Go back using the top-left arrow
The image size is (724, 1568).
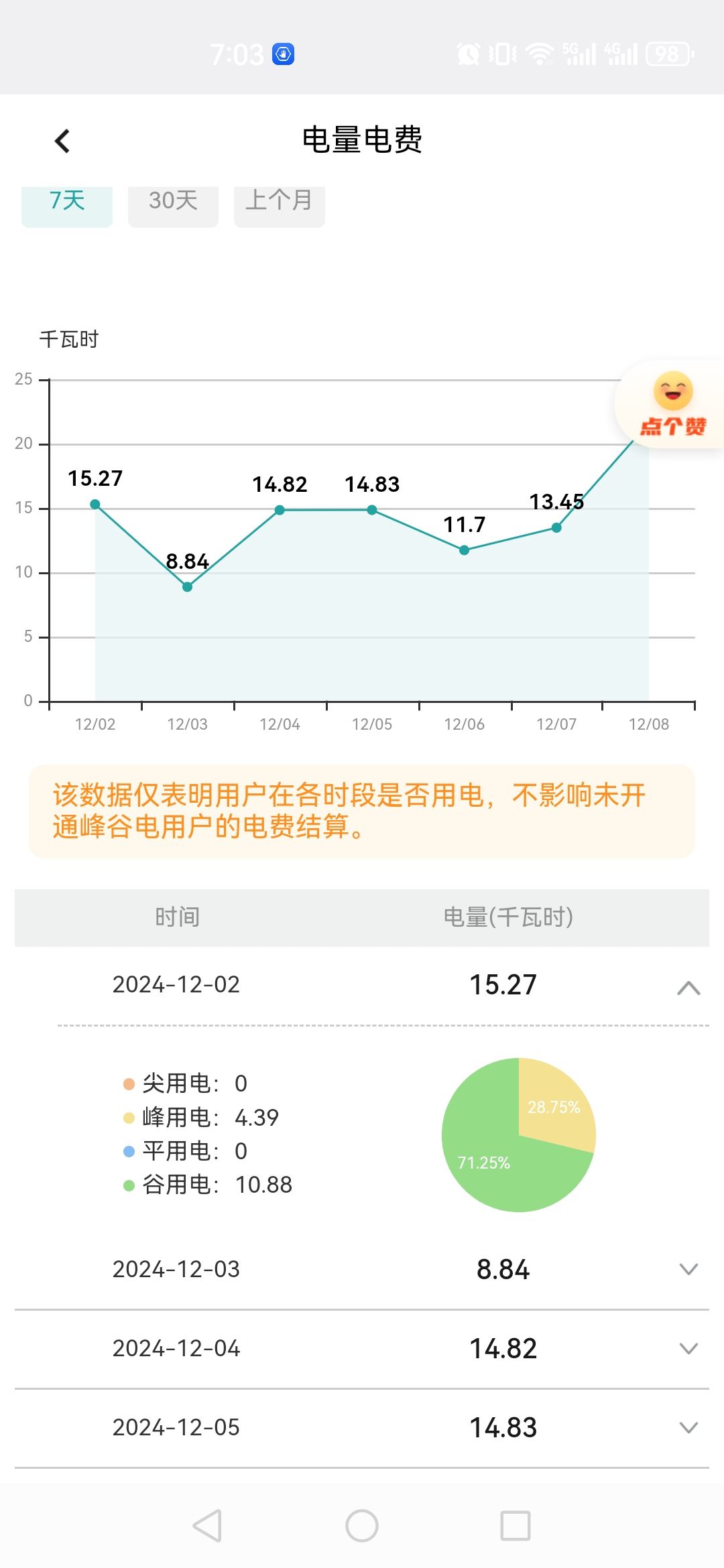(x=62, y=141)
